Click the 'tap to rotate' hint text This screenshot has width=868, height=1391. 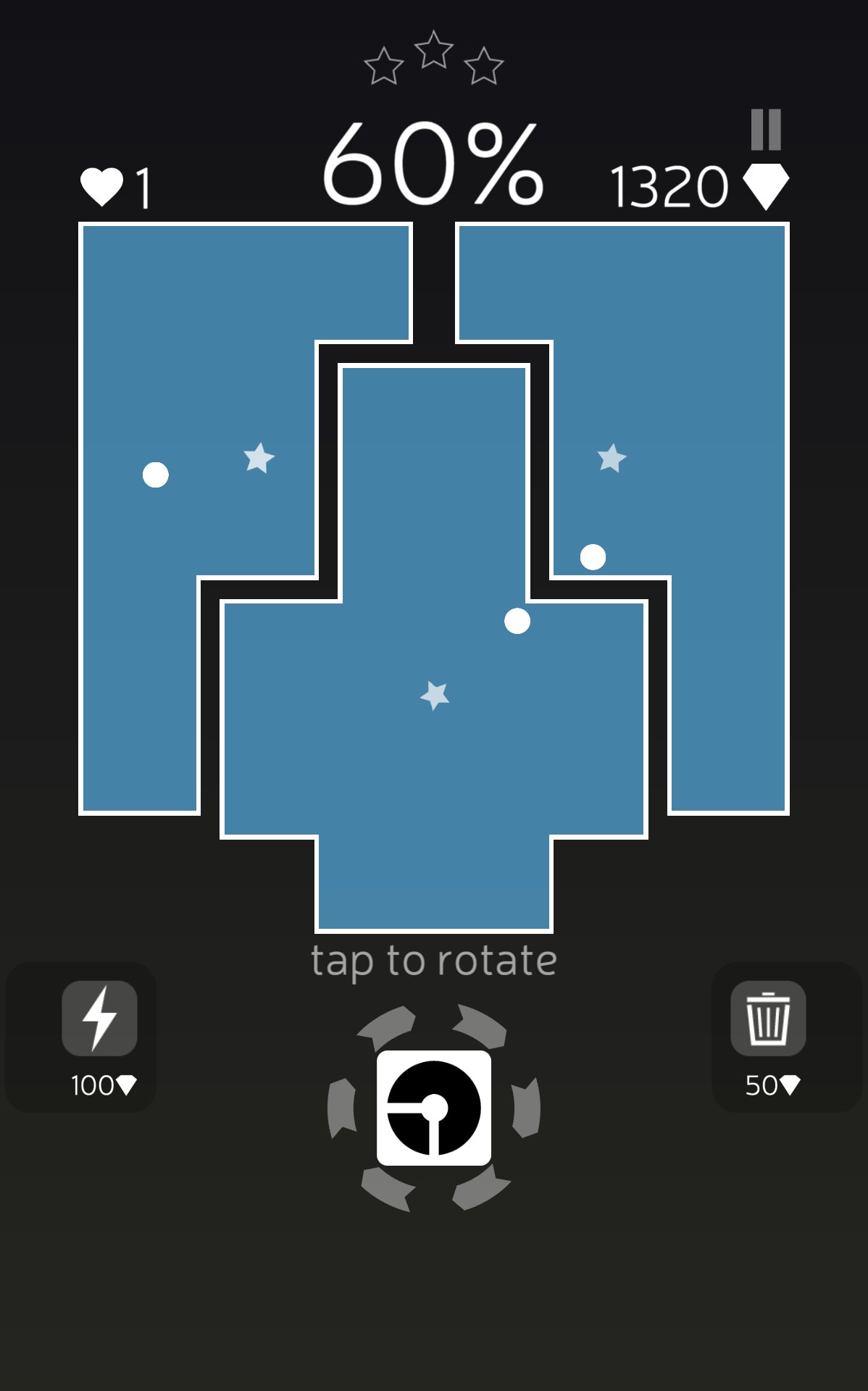point(433,961)
